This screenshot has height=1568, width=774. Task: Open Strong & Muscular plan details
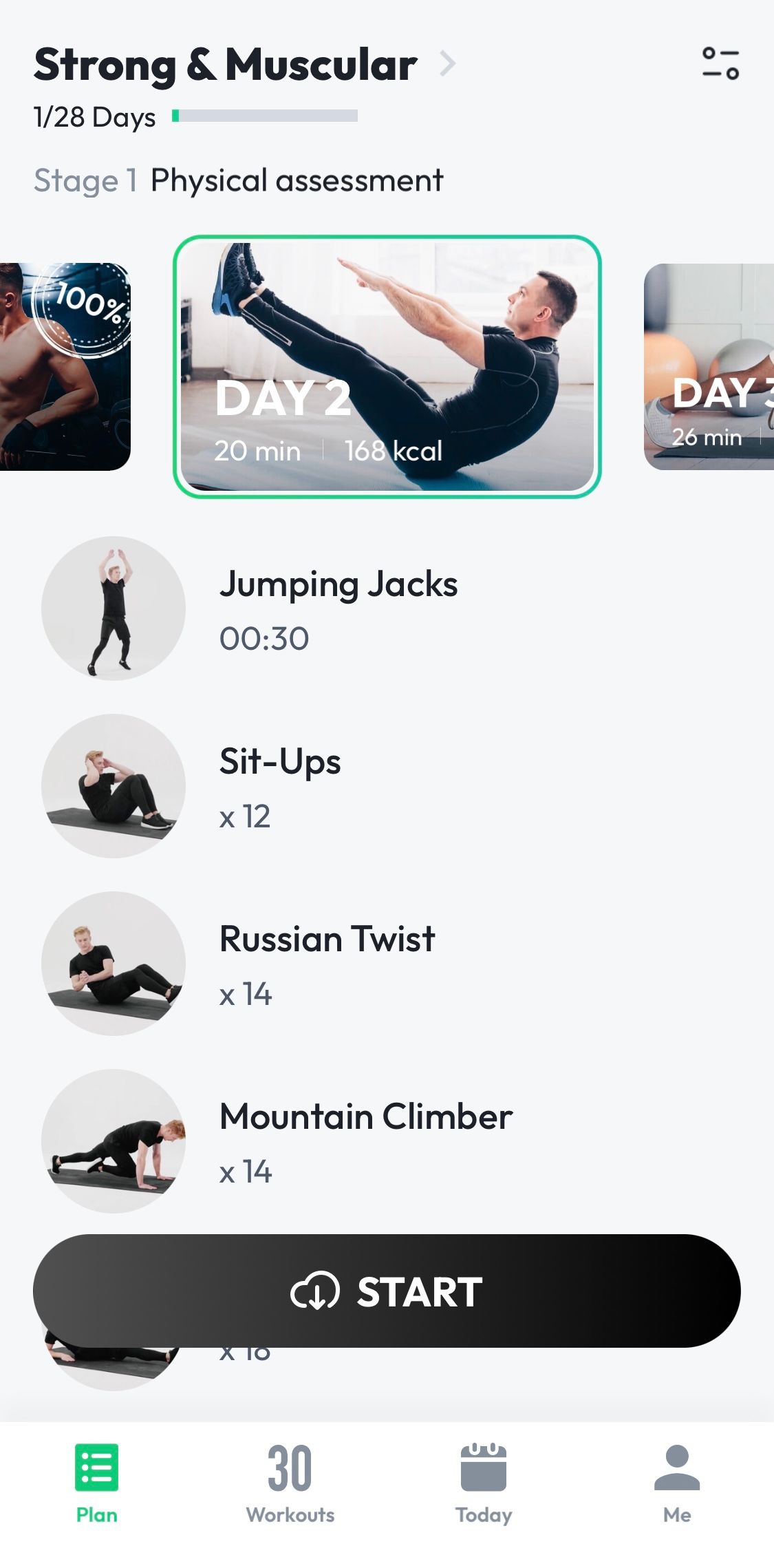click(x=244, y=65)
